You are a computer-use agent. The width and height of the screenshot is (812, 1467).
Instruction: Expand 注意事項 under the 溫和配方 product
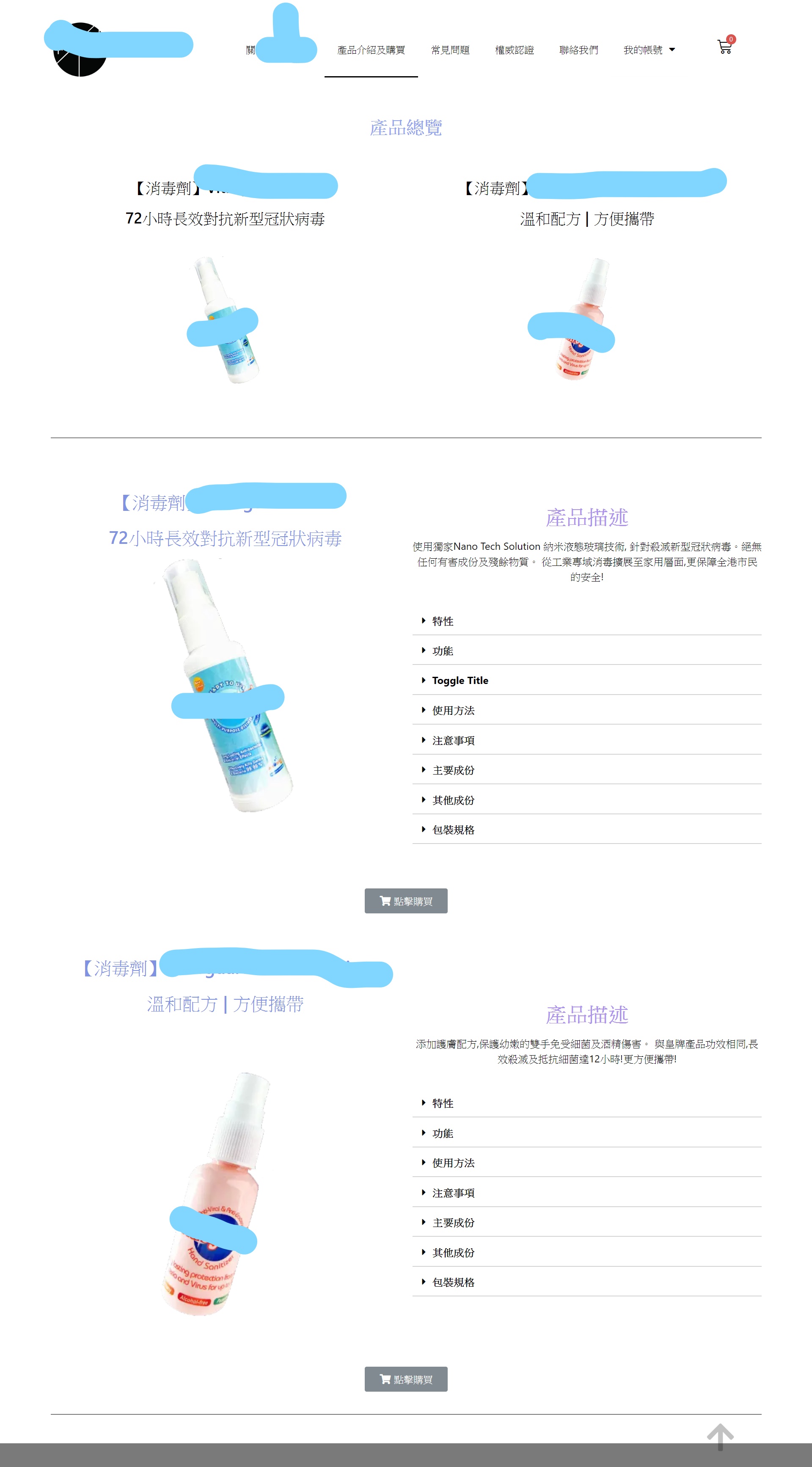(x=453, y=1192)
